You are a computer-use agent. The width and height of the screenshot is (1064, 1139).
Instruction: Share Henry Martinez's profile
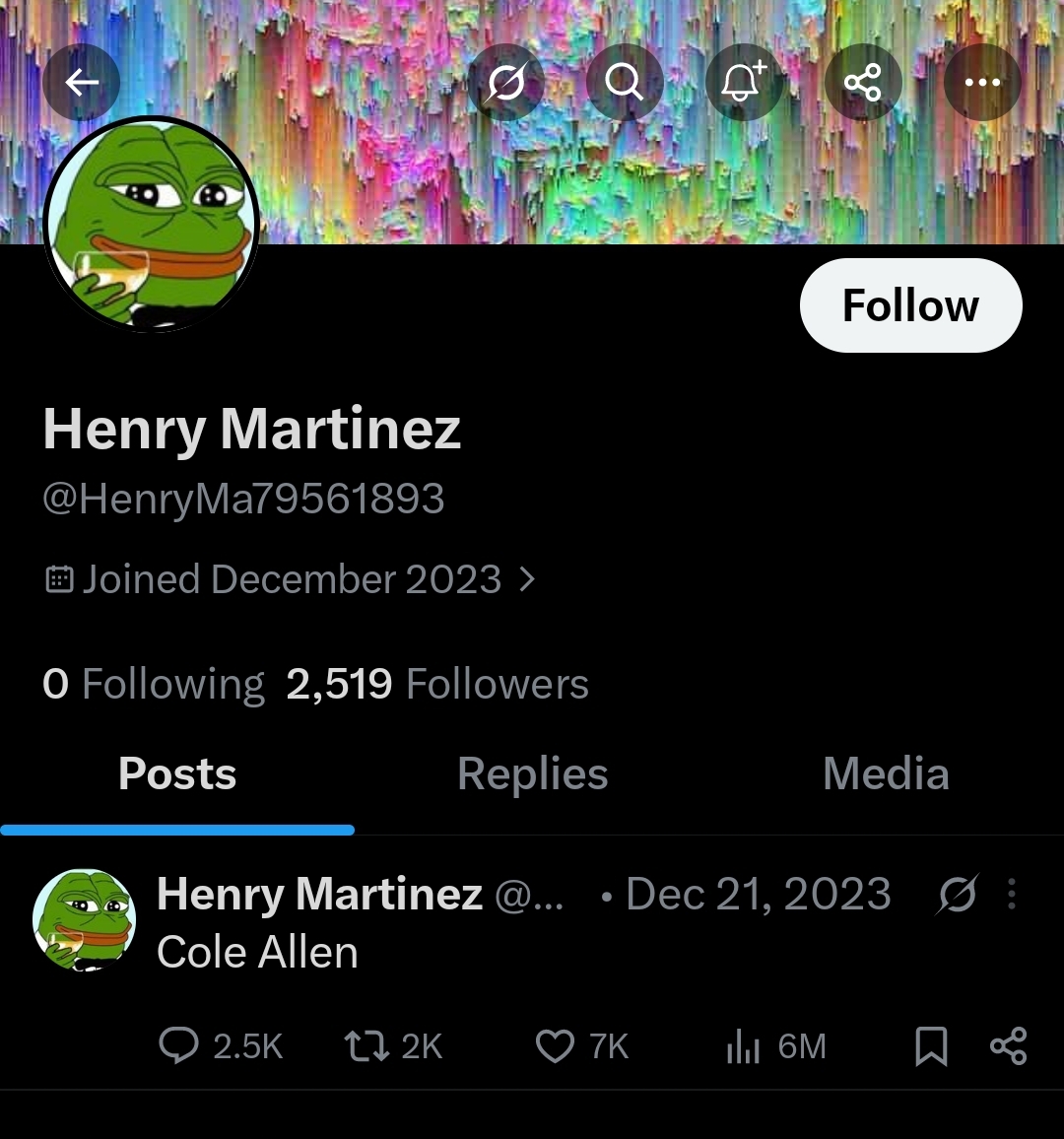(x=863, y=83)
